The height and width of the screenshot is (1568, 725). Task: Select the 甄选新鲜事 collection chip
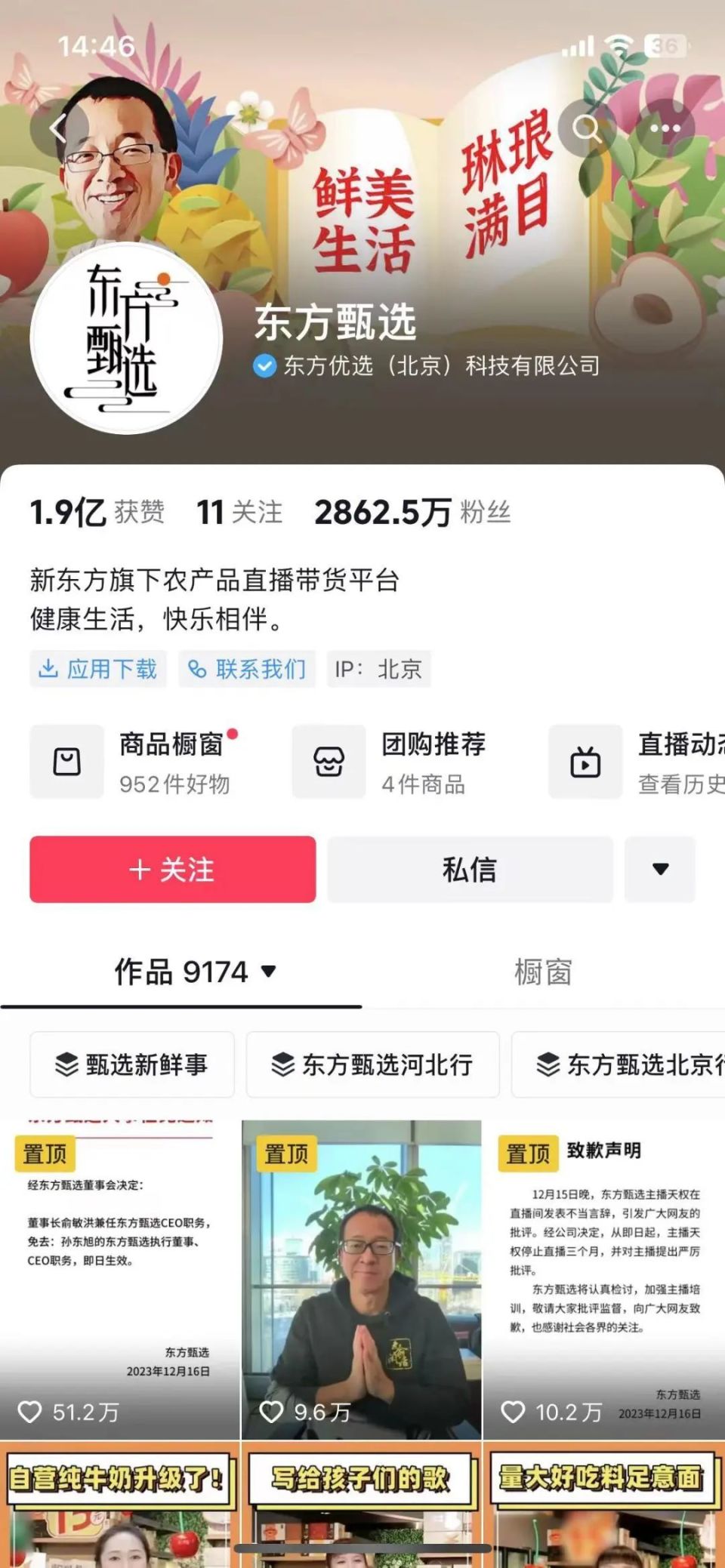coord(132,1064)
